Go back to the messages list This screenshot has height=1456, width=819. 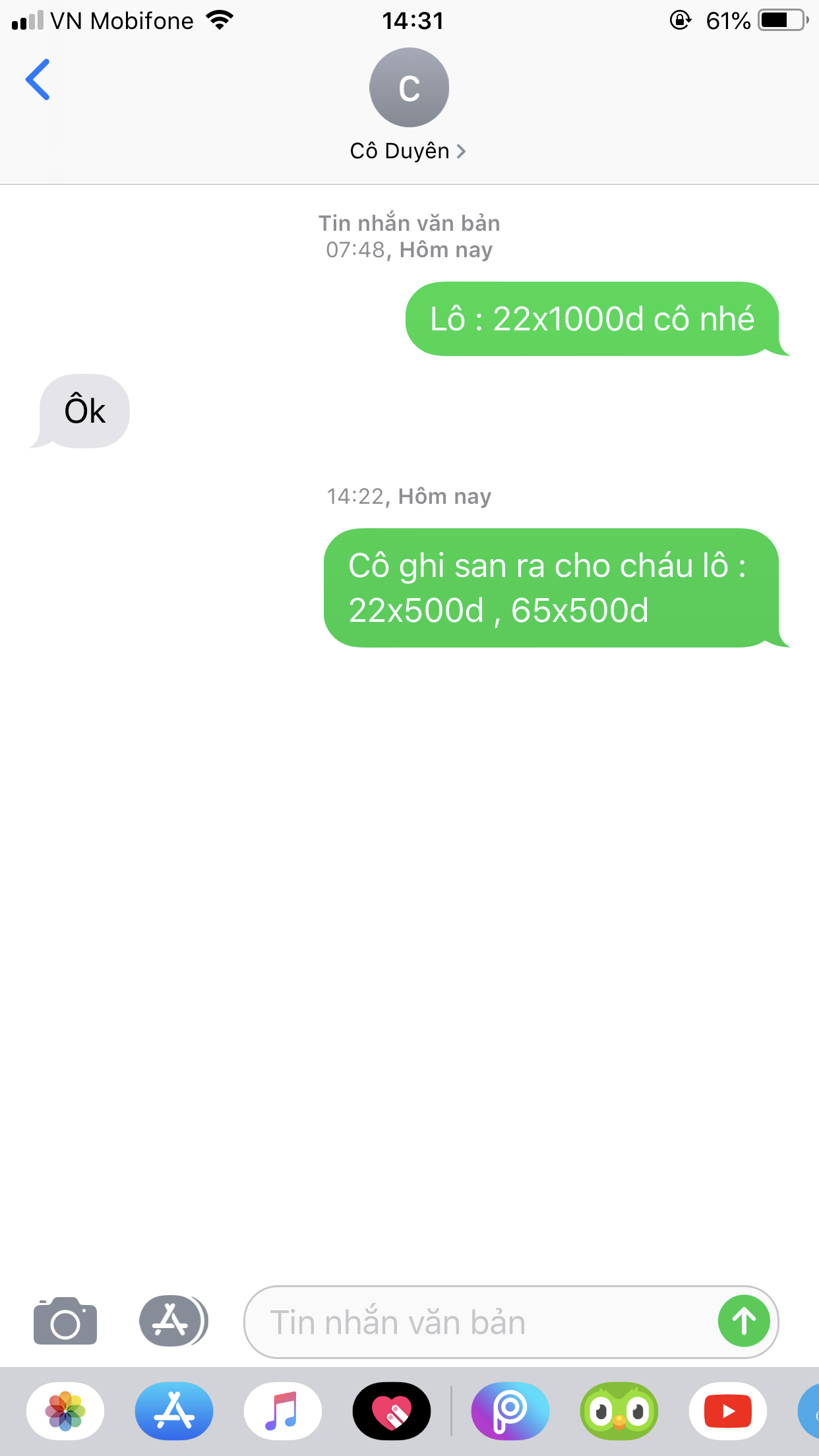[x=38, y=80]
